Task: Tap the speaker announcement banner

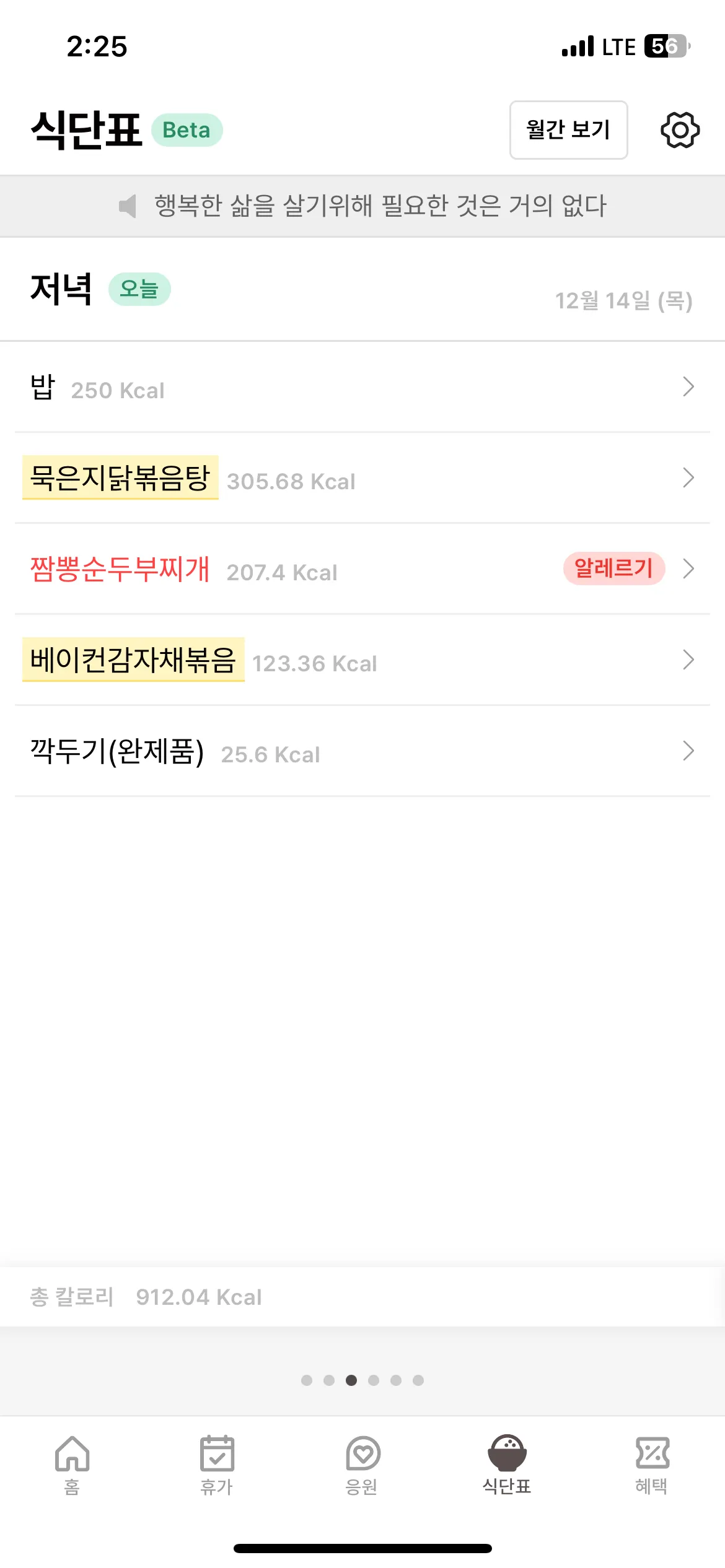Action: 362,206
